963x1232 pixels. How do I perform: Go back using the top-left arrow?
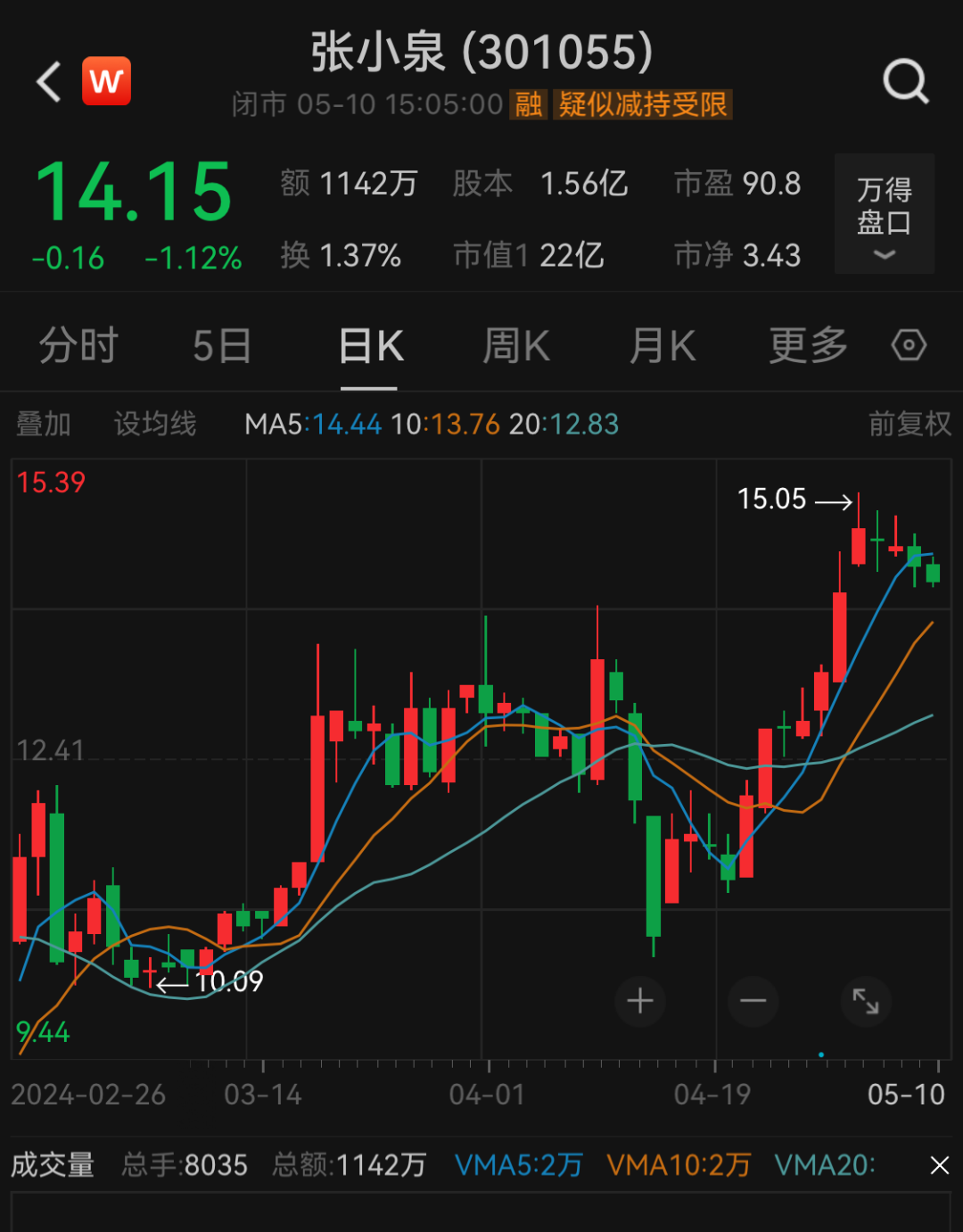pos(50,82)
